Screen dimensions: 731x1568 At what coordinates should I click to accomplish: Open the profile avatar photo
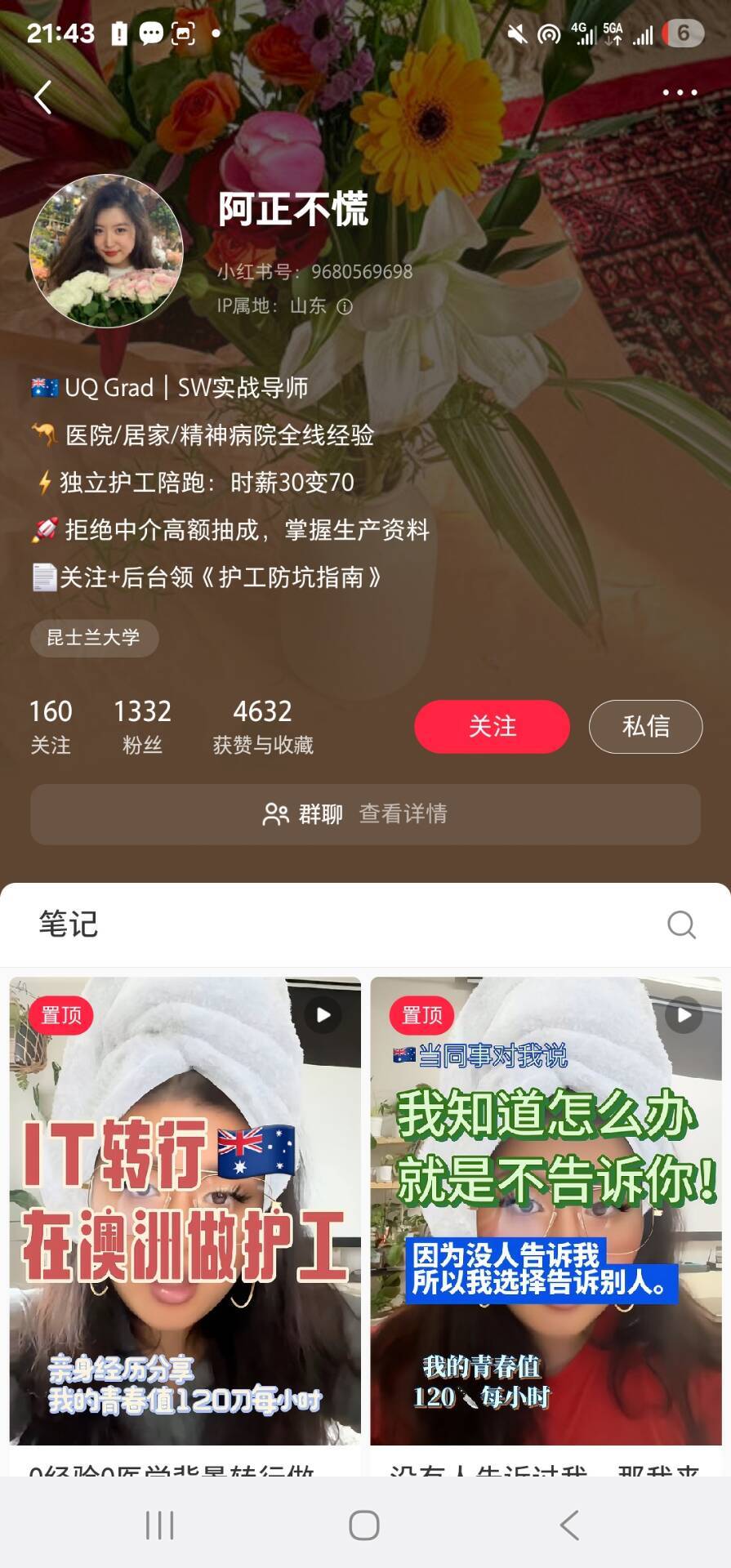coord(106,251)
